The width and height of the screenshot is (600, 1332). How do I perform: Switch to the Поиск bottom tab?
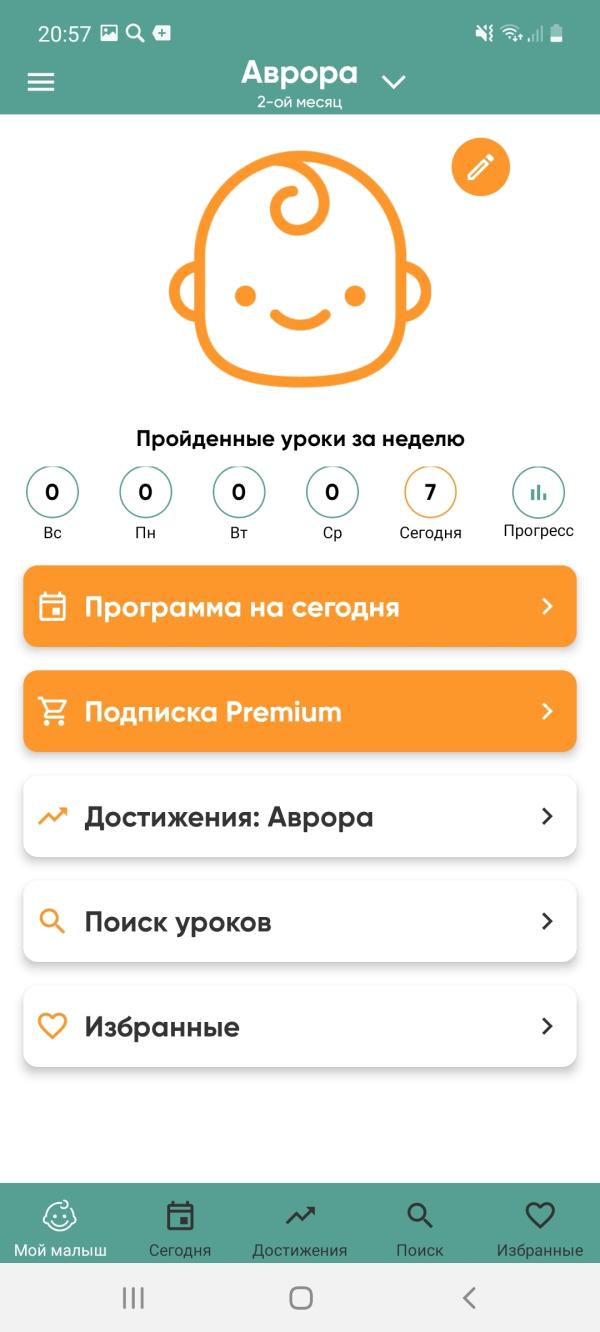click(x=420, y=1227)
